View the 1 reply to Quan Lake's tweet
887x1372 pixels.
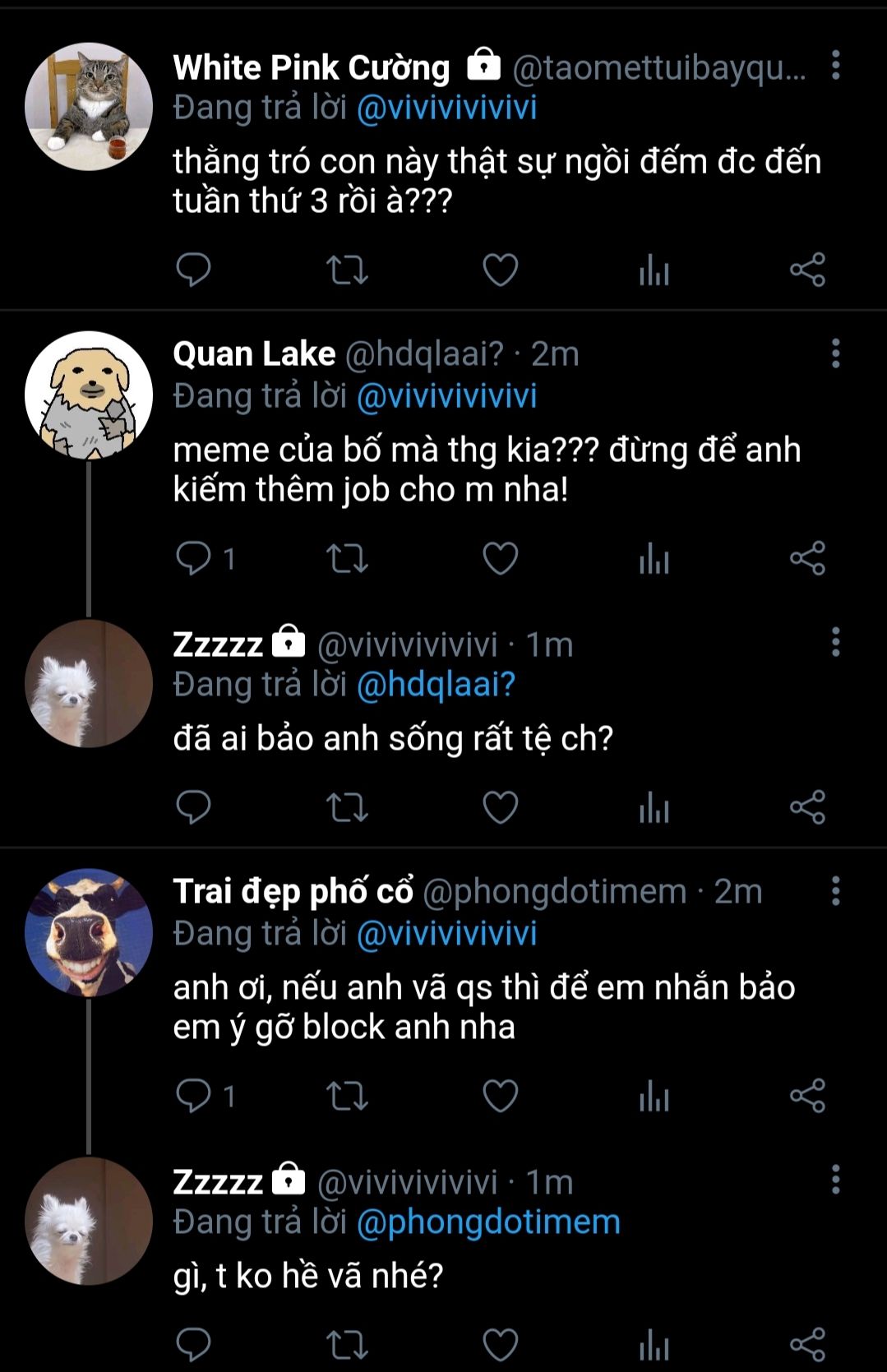tap(206, 559)
